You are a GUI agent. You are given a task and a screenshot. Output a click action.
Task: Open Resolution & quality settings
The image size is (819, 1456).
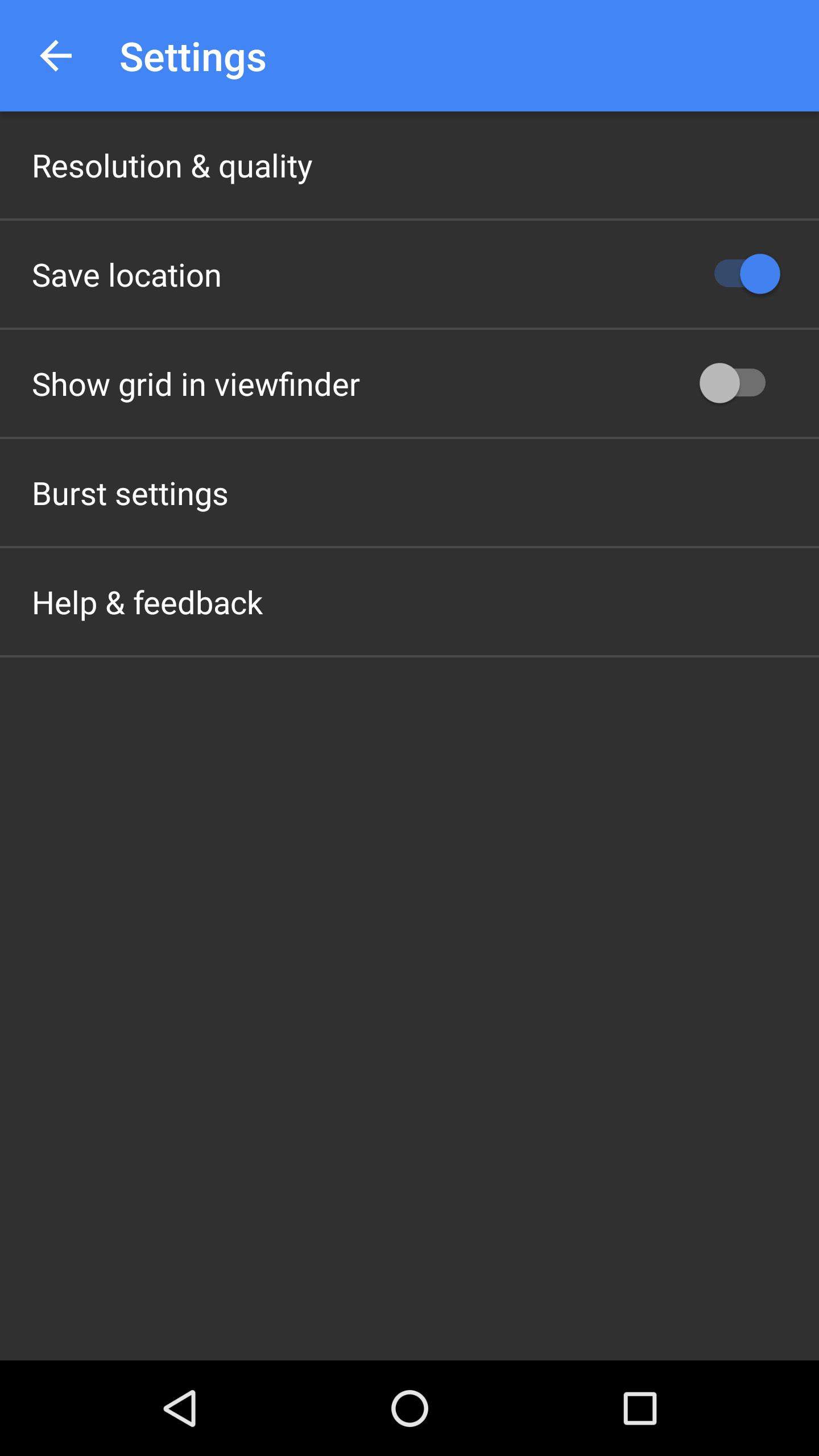coord(172,166)
